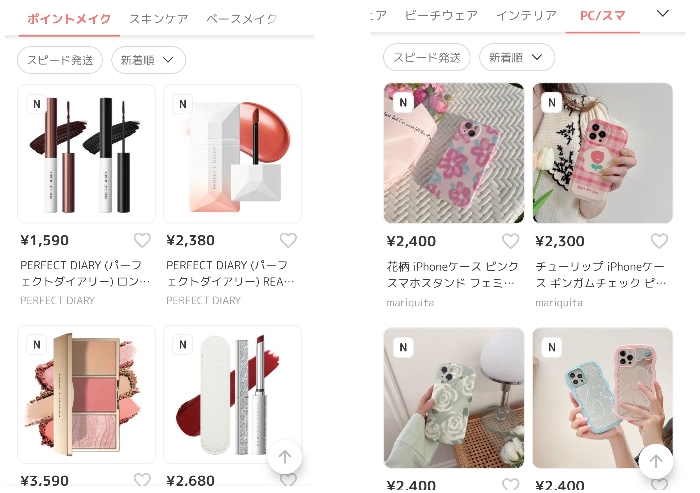The image size is (700, 493).
Task: Open the インテリア category tab
Action: 526,15
